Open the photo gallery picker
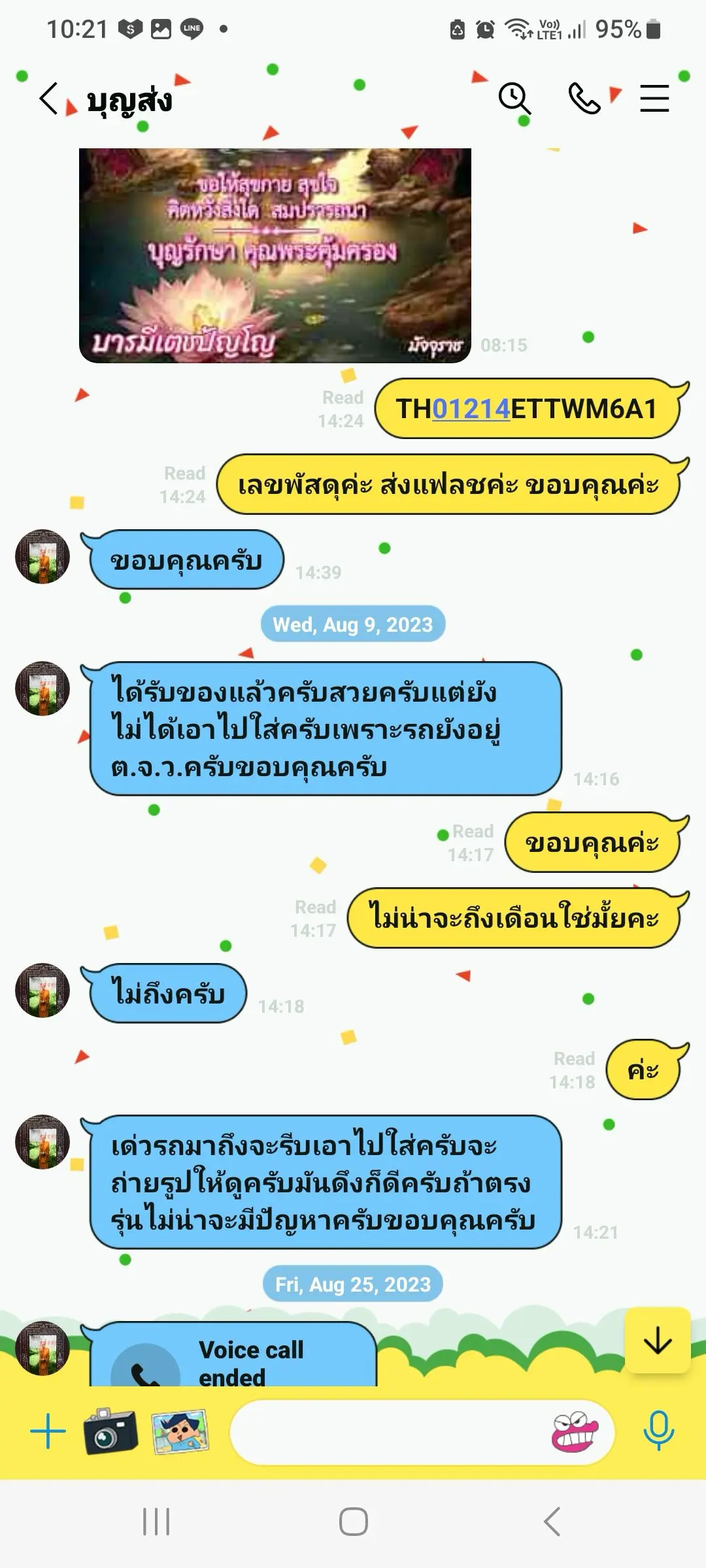This screenshot has height=1568, width=706. point(180,1431)
